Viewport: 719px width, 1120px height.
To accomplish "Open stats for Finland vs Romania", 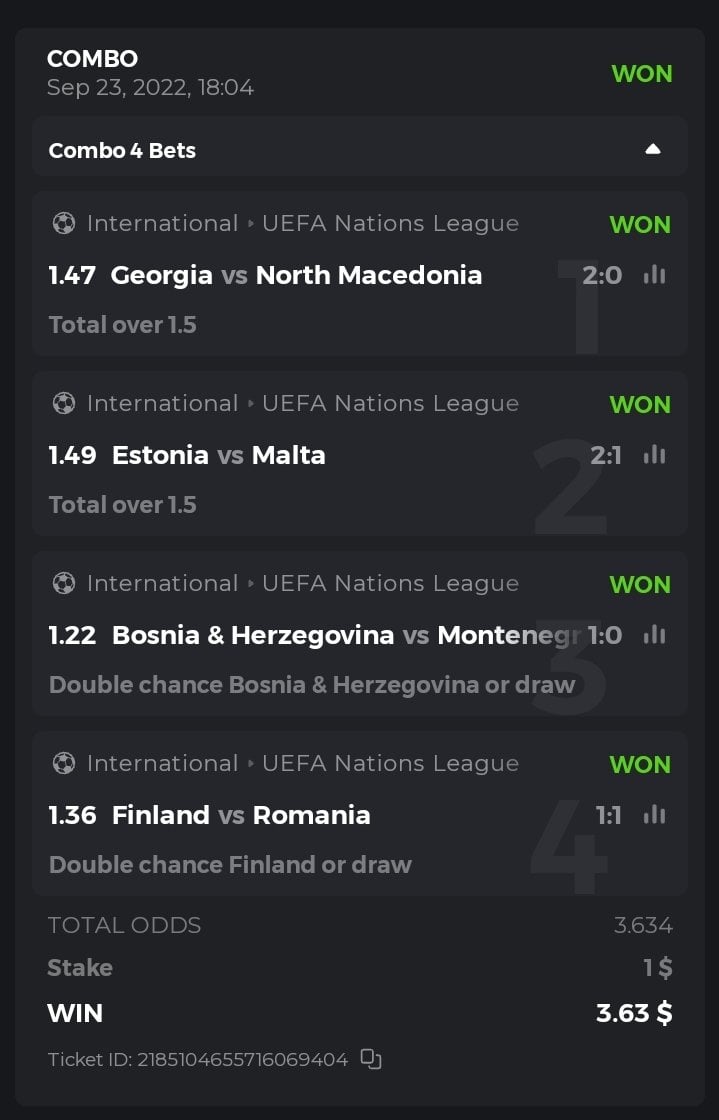I will point(654,815).
